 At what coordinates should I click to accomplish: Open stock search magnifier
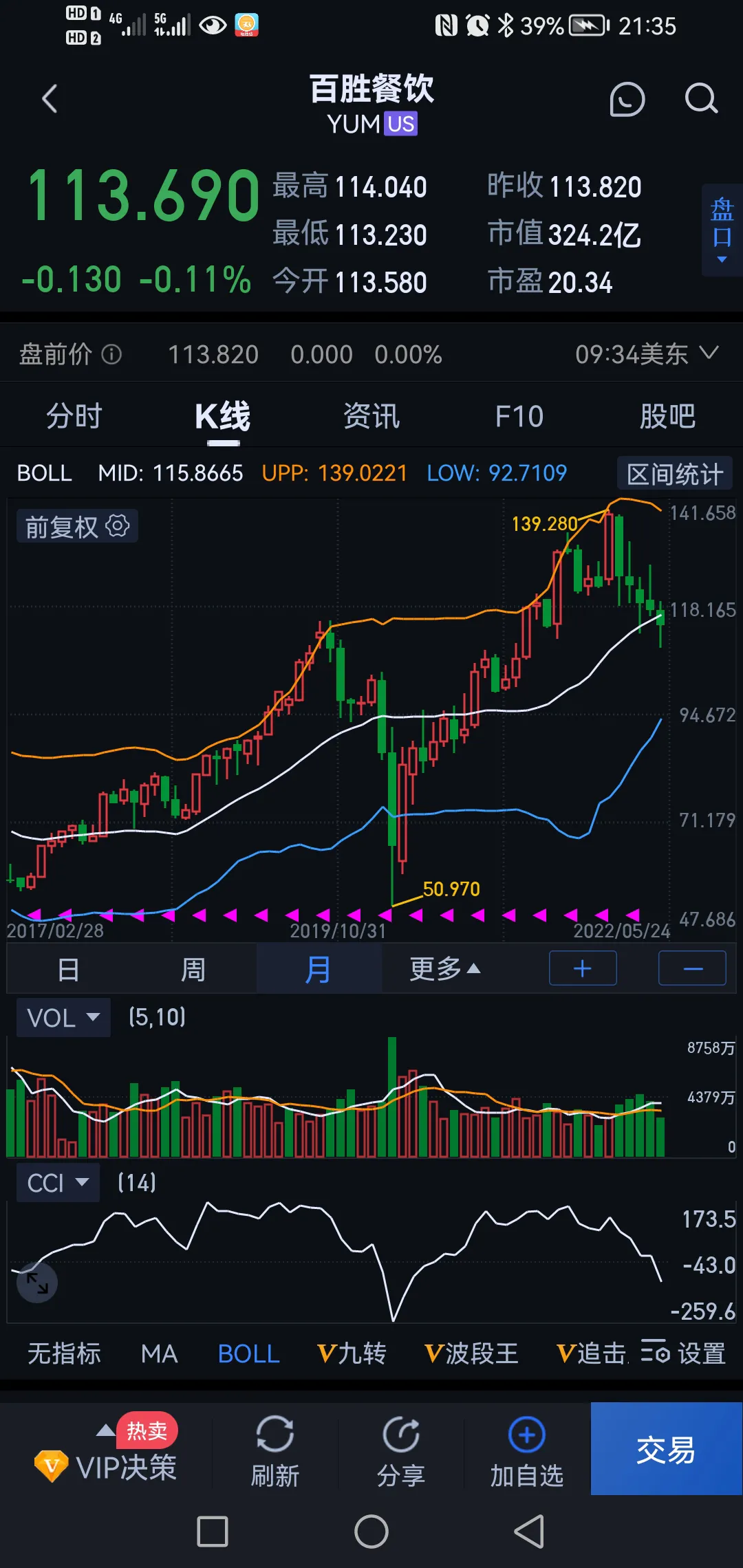coord(700,98)
